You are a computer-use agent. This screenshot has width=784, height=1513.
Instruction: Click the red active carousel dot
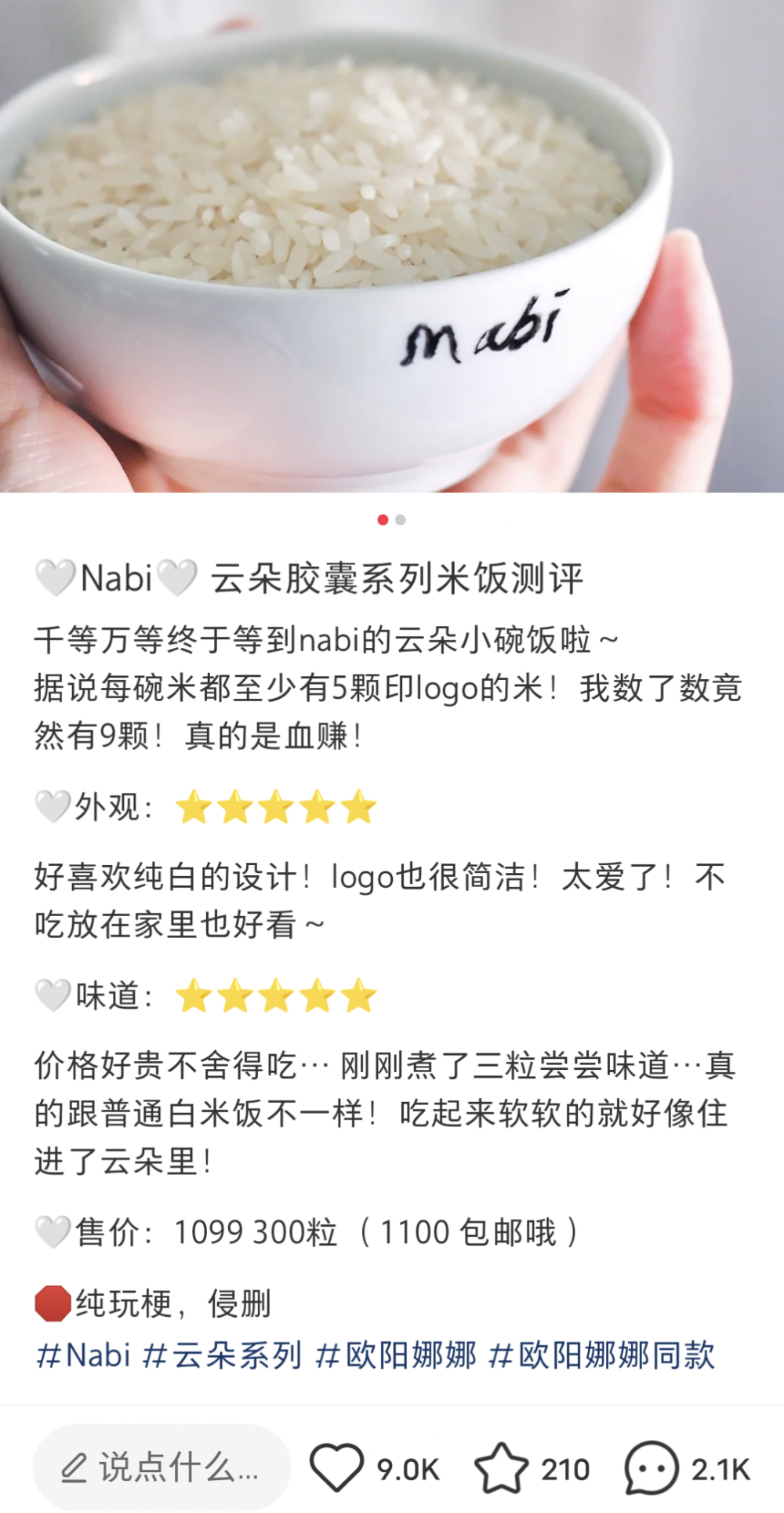click(x=382, y=519)
